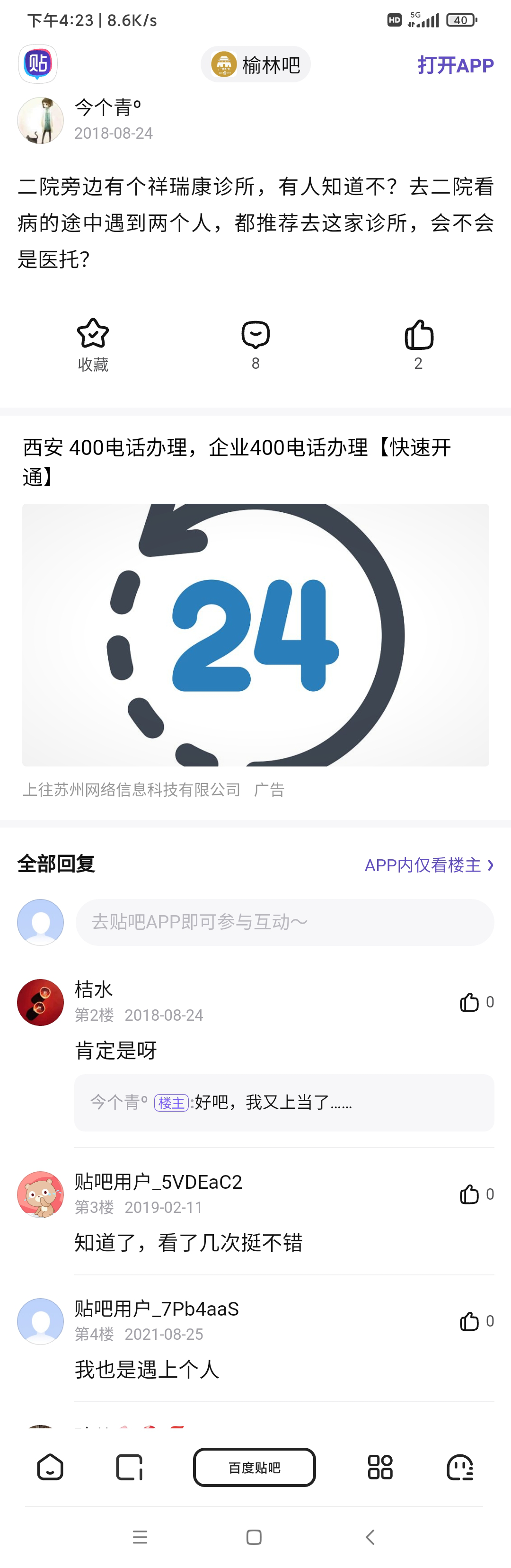This screenshot has width=511, height=1568.
Task: Favorite this post with 收藏 star
Action: [x=92, y=345]
